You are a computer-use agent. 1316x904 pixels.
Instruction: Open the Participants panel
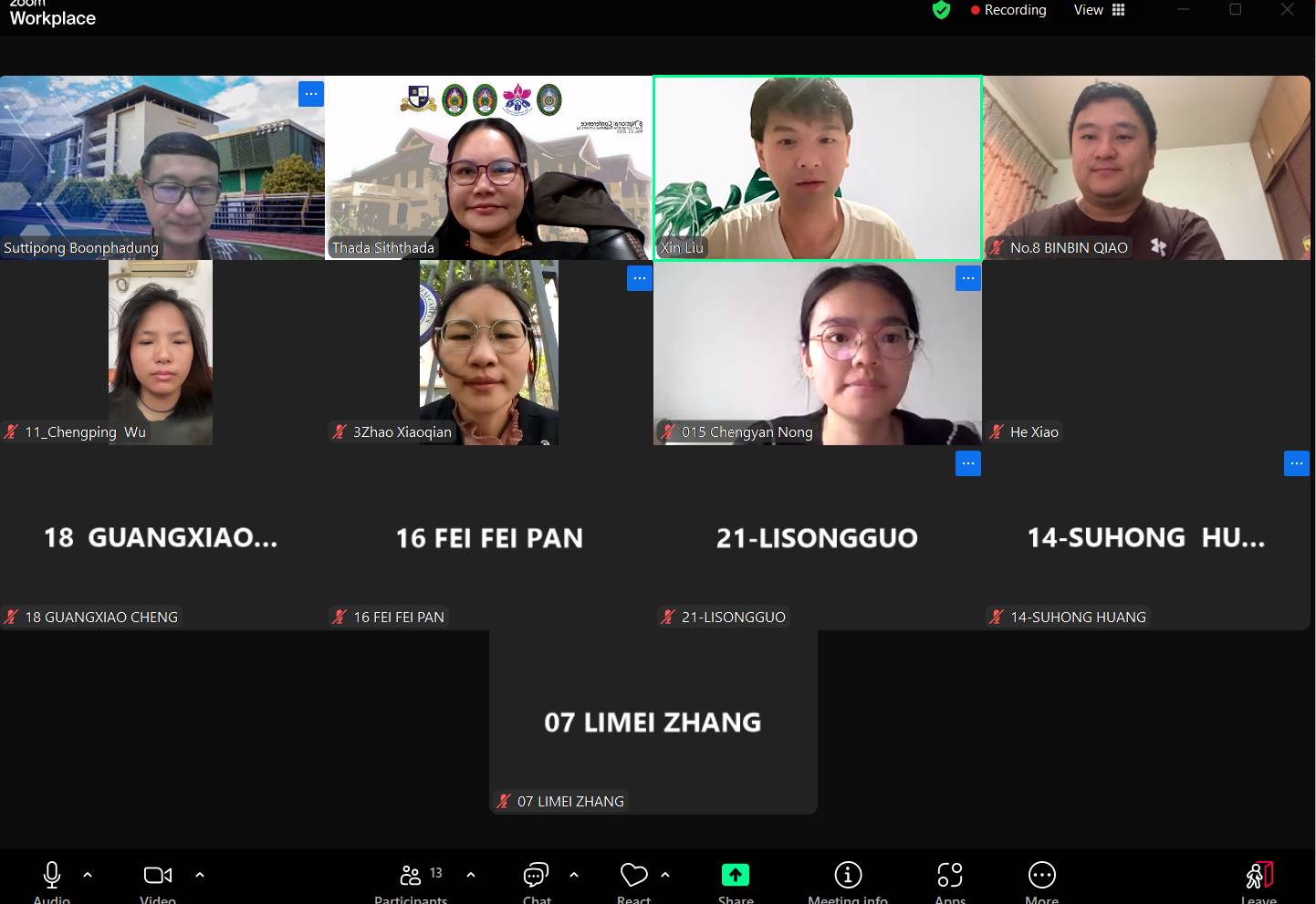[x=412, y=876]
